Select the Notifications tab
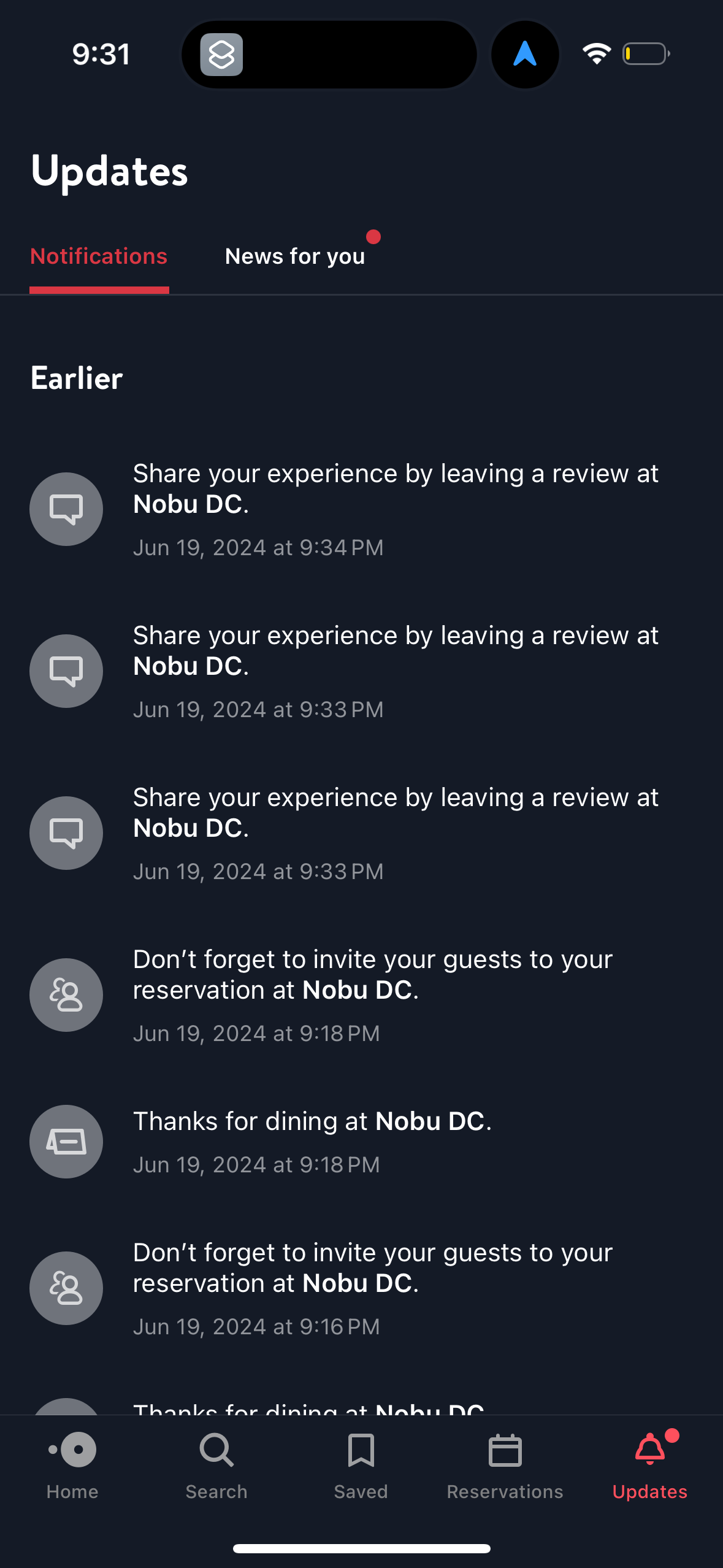 [99, 256]
